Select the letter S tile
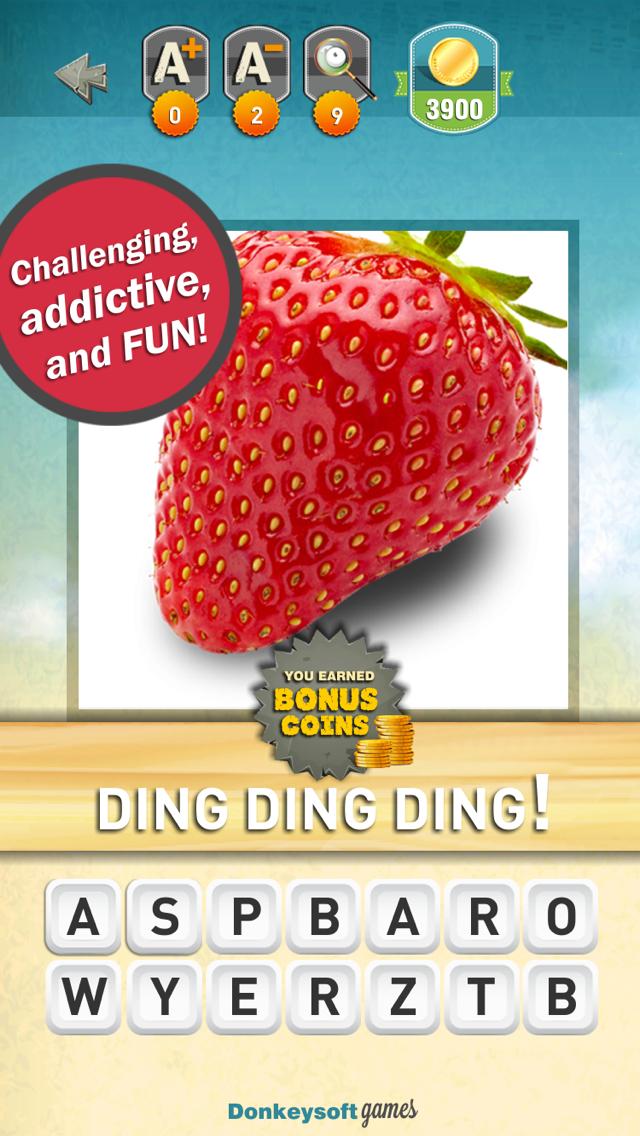The image size is (640, 1136). [164, 916]
